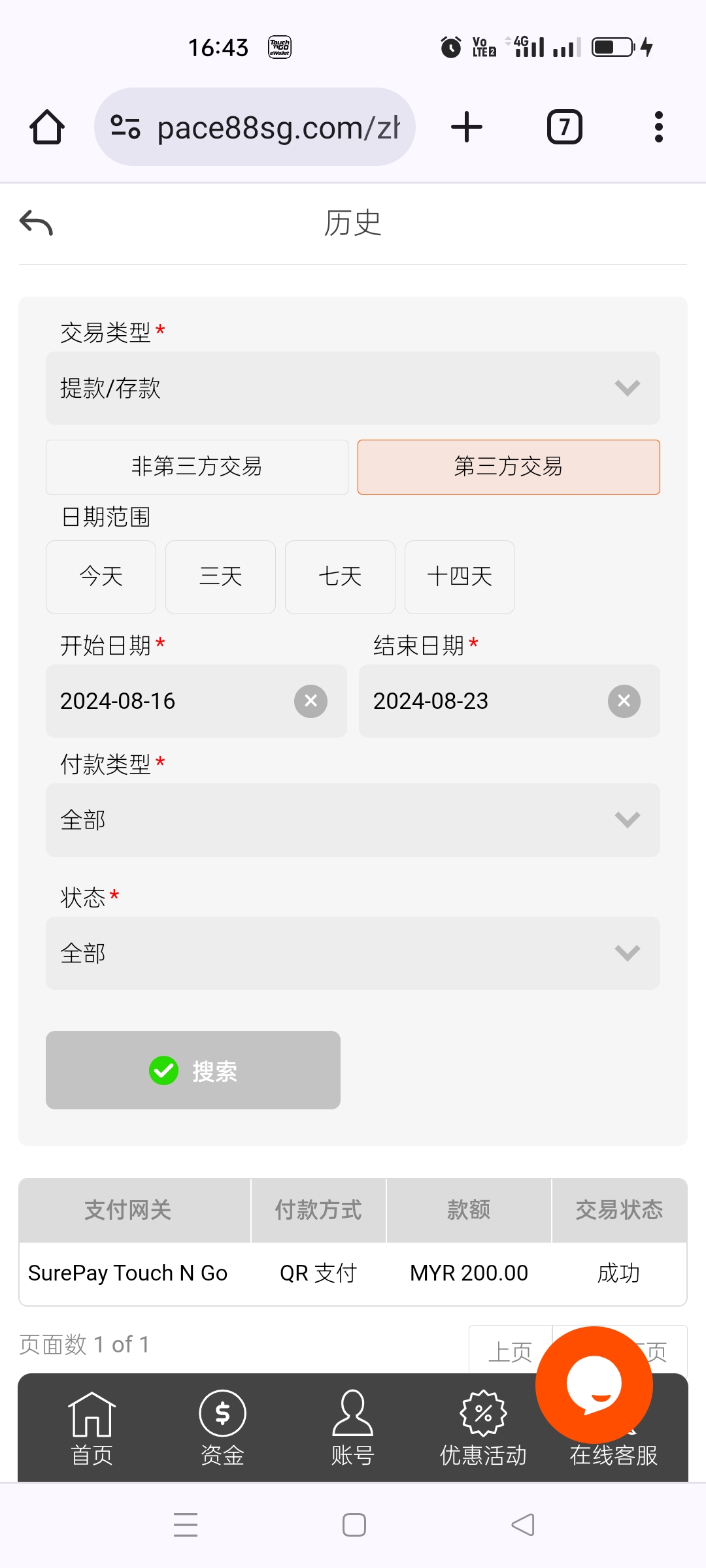This screenshot has width=706, height=1568.
Task: Switch to 非第三方交易
Action: 197,467
